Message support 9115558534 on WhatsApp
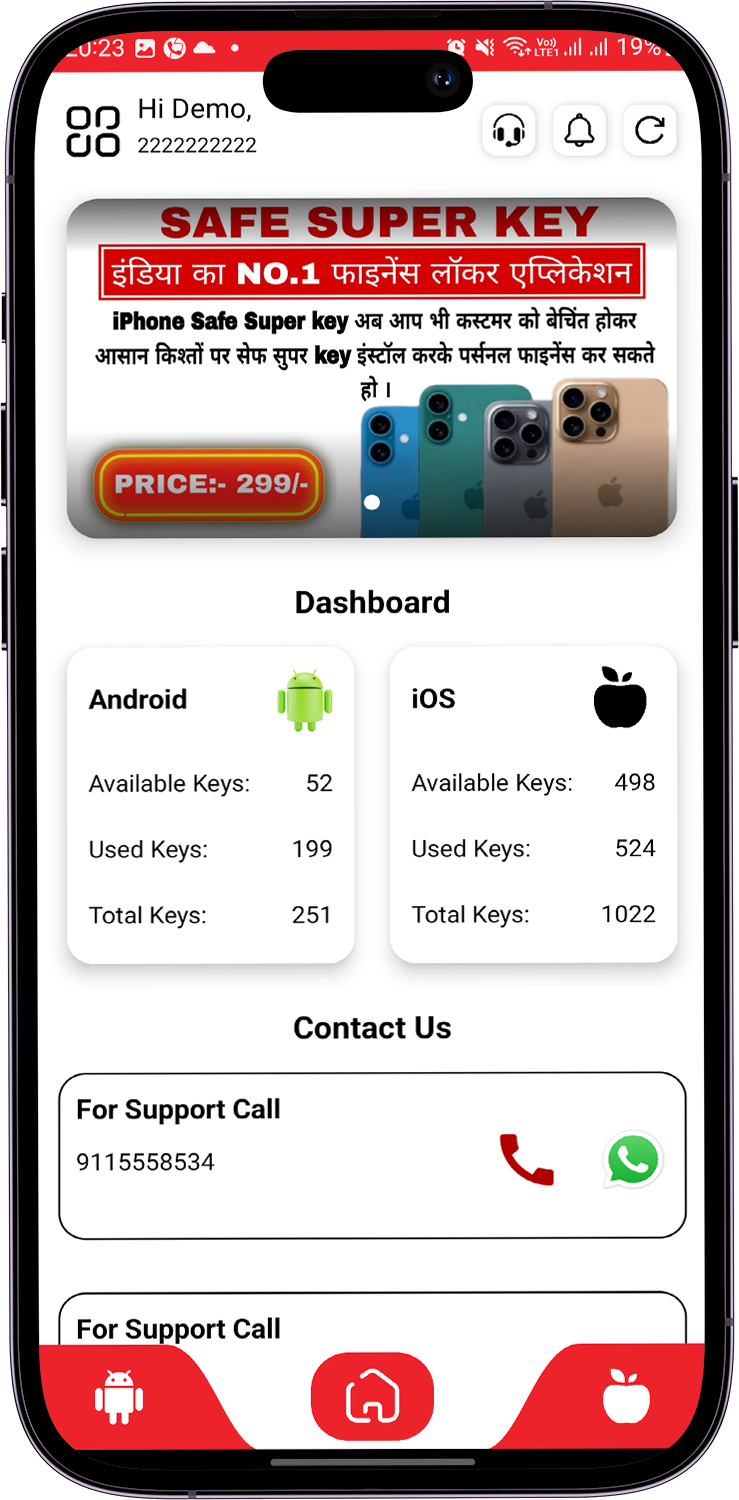This screenshot has width=739, height=1500. 633,1160
